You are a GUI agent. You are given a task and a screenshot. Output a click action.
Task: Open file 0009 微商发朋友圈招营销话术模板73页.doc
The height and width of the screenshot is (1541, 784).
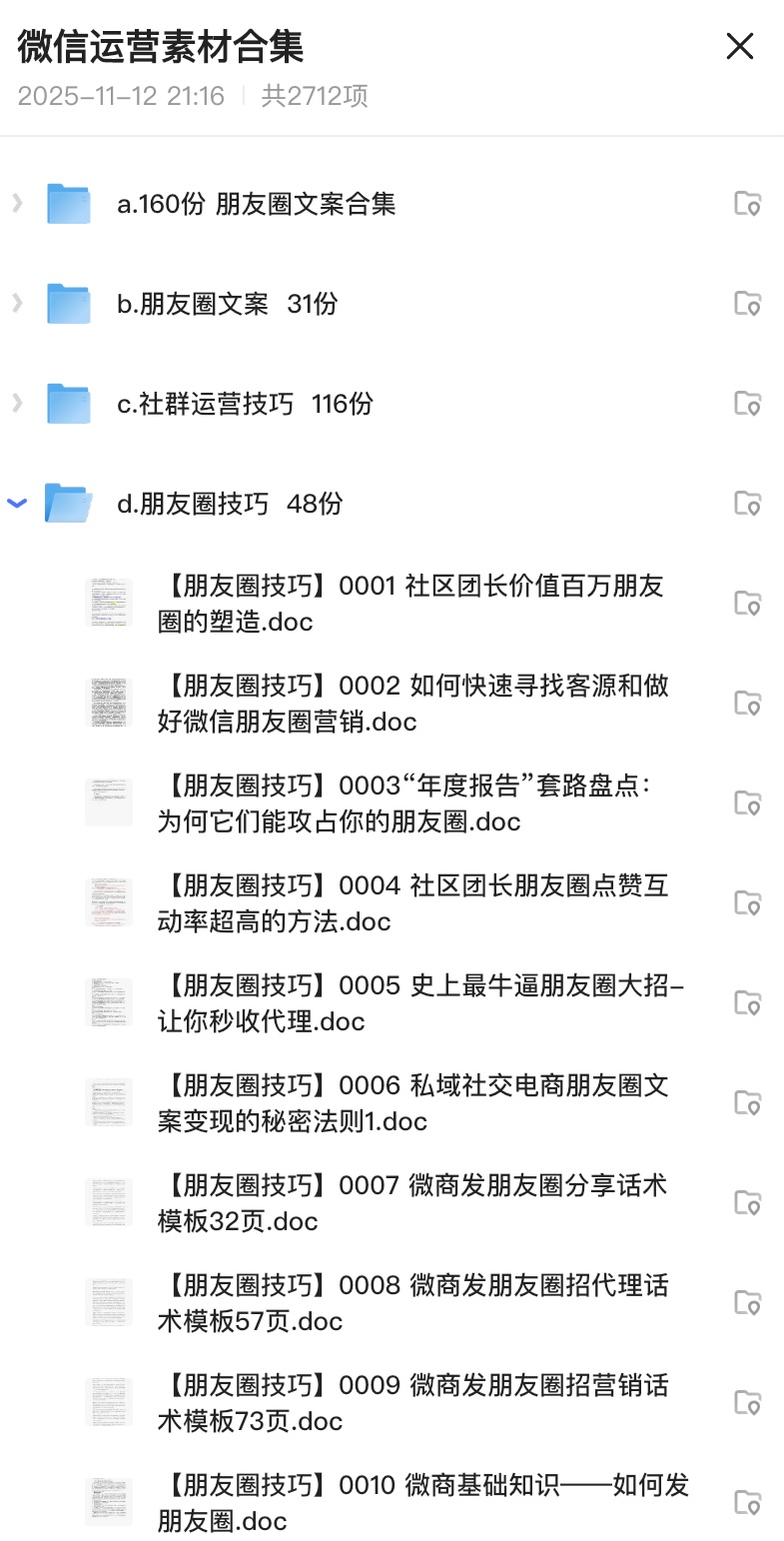click(410, 1403)
